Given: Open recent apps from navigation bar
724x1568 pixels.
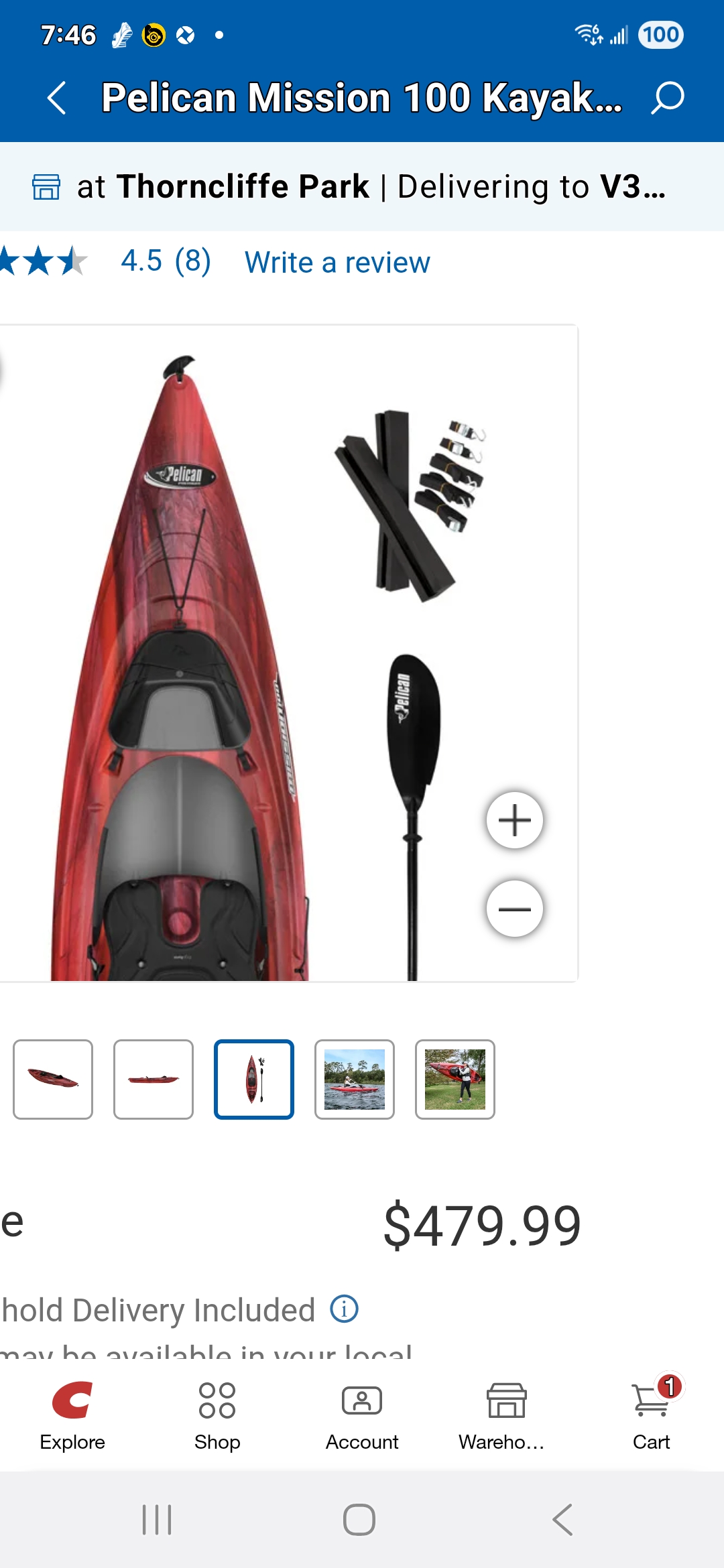Looking at the screenshot, I should click(157, 1519).
